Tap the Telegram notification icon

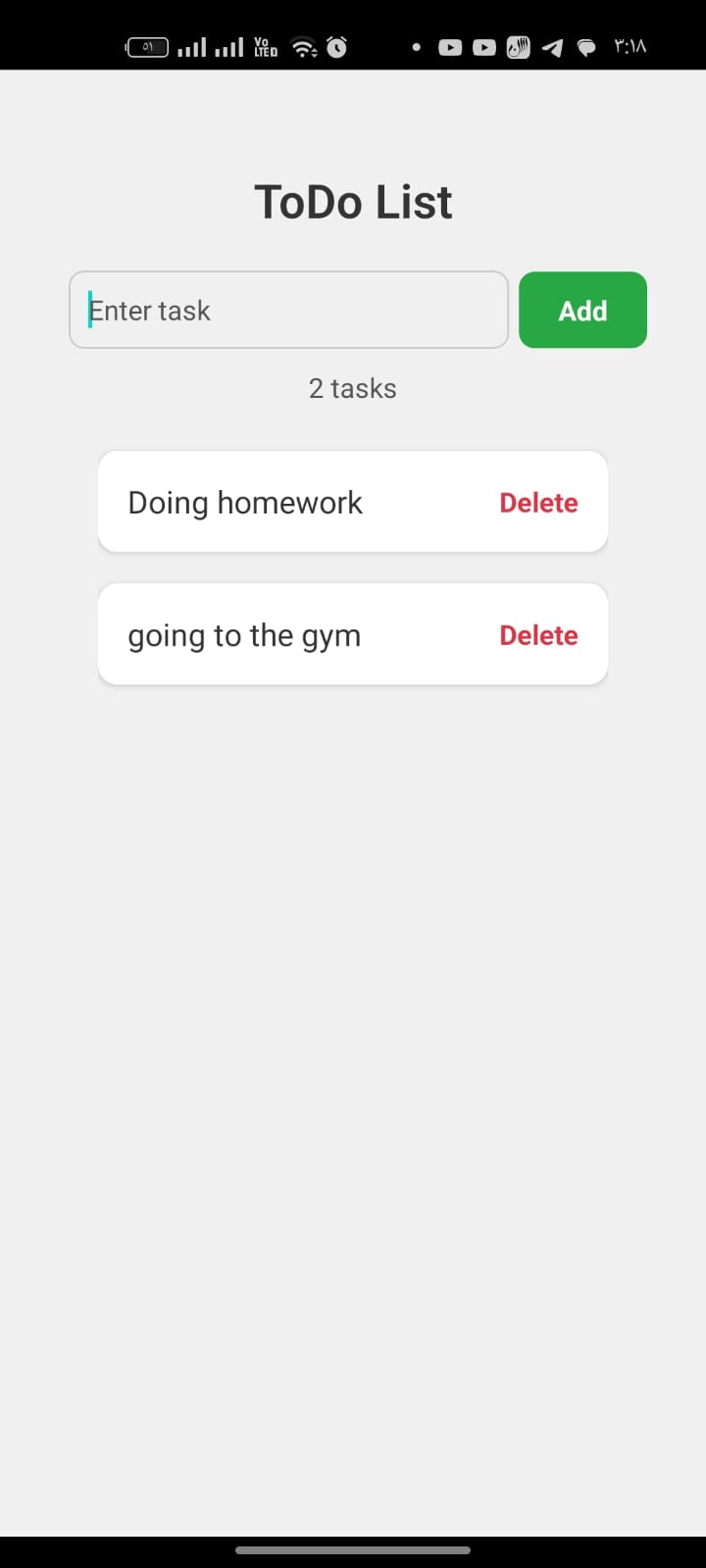(552, 46)
